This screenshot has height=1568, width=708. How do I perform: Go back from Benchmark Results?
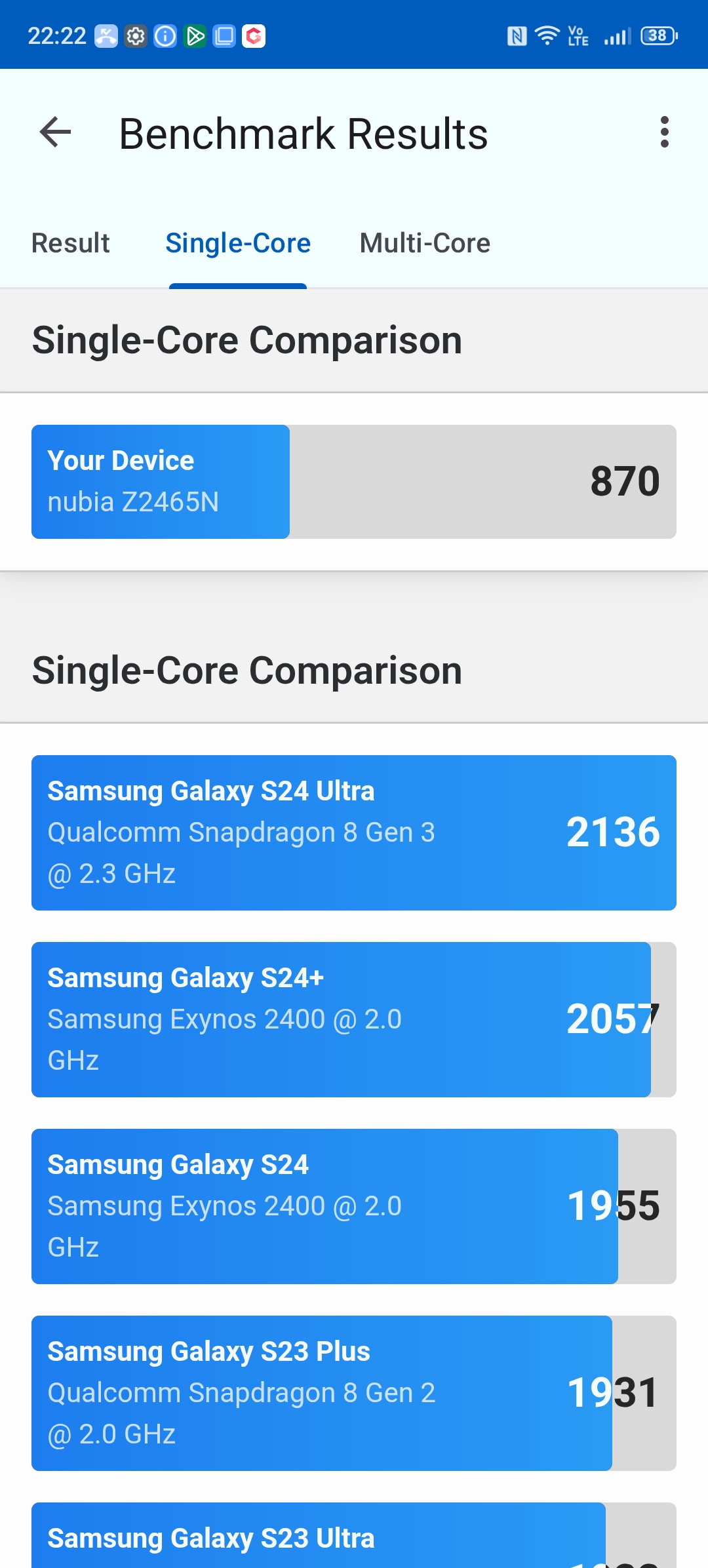(55, 133)
